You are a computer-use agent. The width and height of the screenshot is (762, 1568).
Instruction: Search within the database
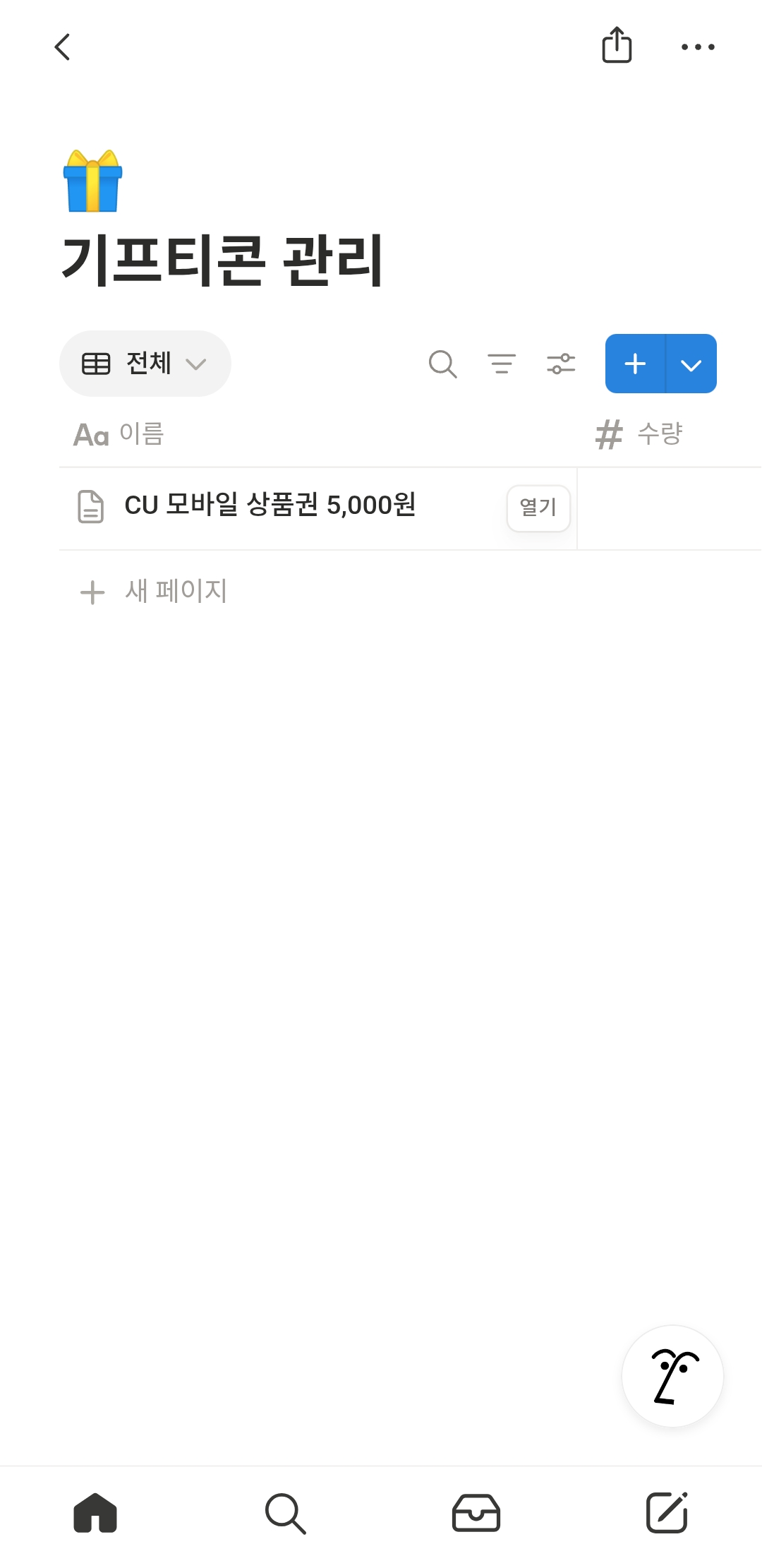coord(442,364)
